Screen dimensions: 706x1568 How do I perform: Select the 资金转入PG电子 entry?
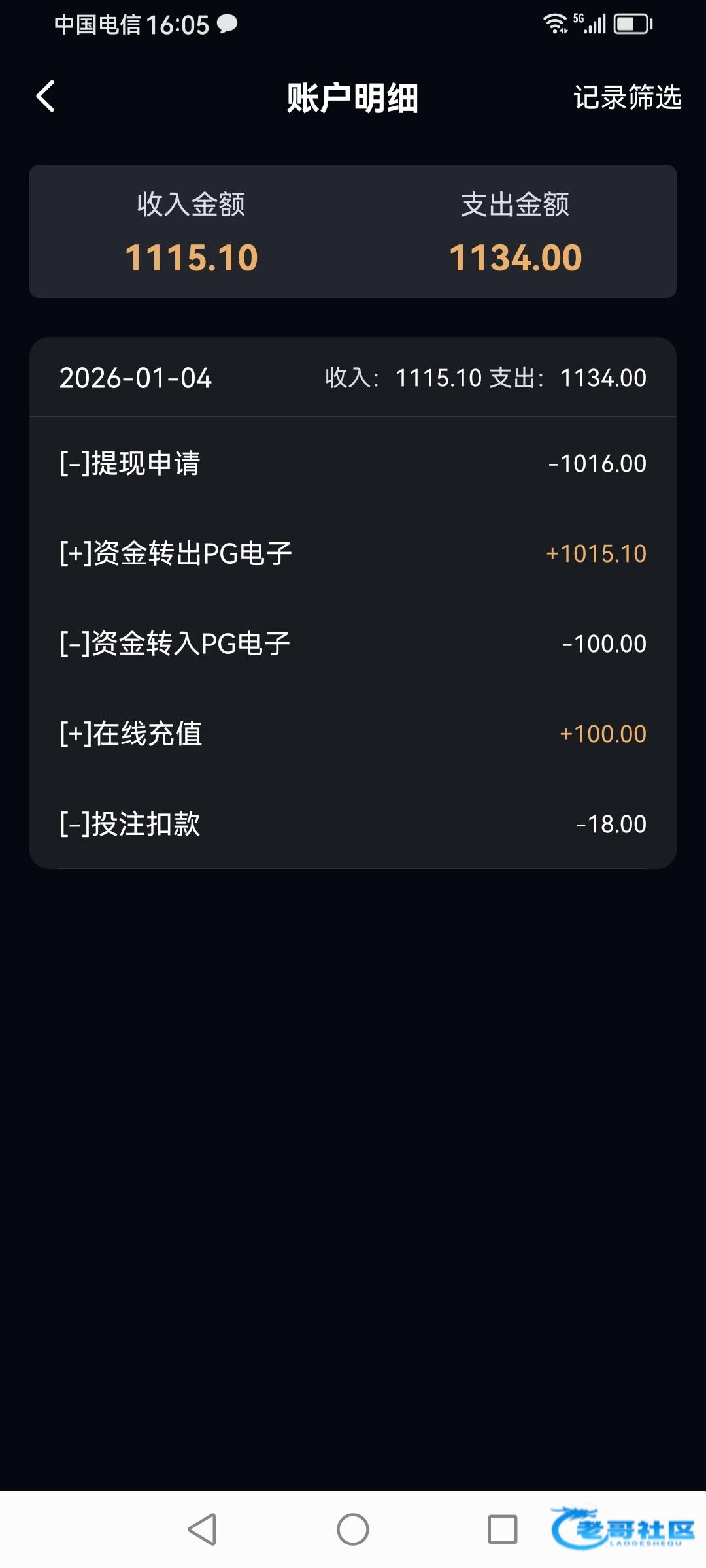pyautogui.click(x=353, y=644)
